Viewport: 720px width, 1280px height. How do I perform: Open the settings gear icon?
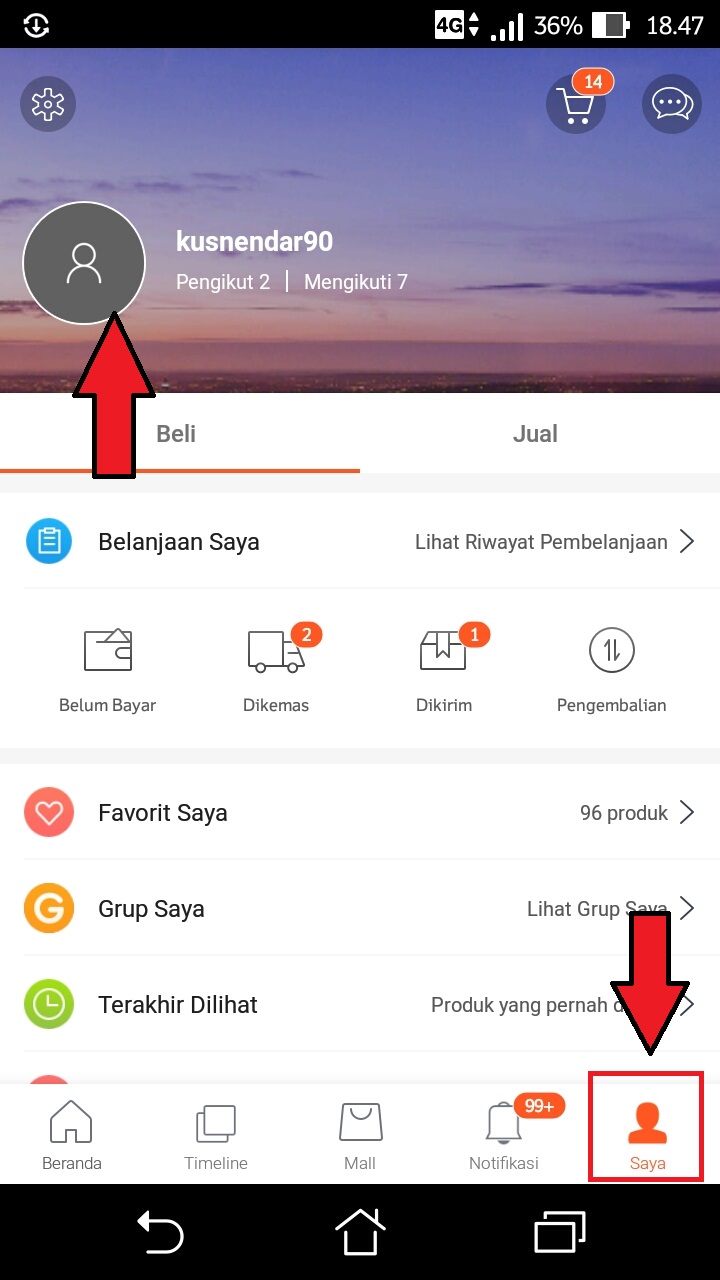(48, 104)
